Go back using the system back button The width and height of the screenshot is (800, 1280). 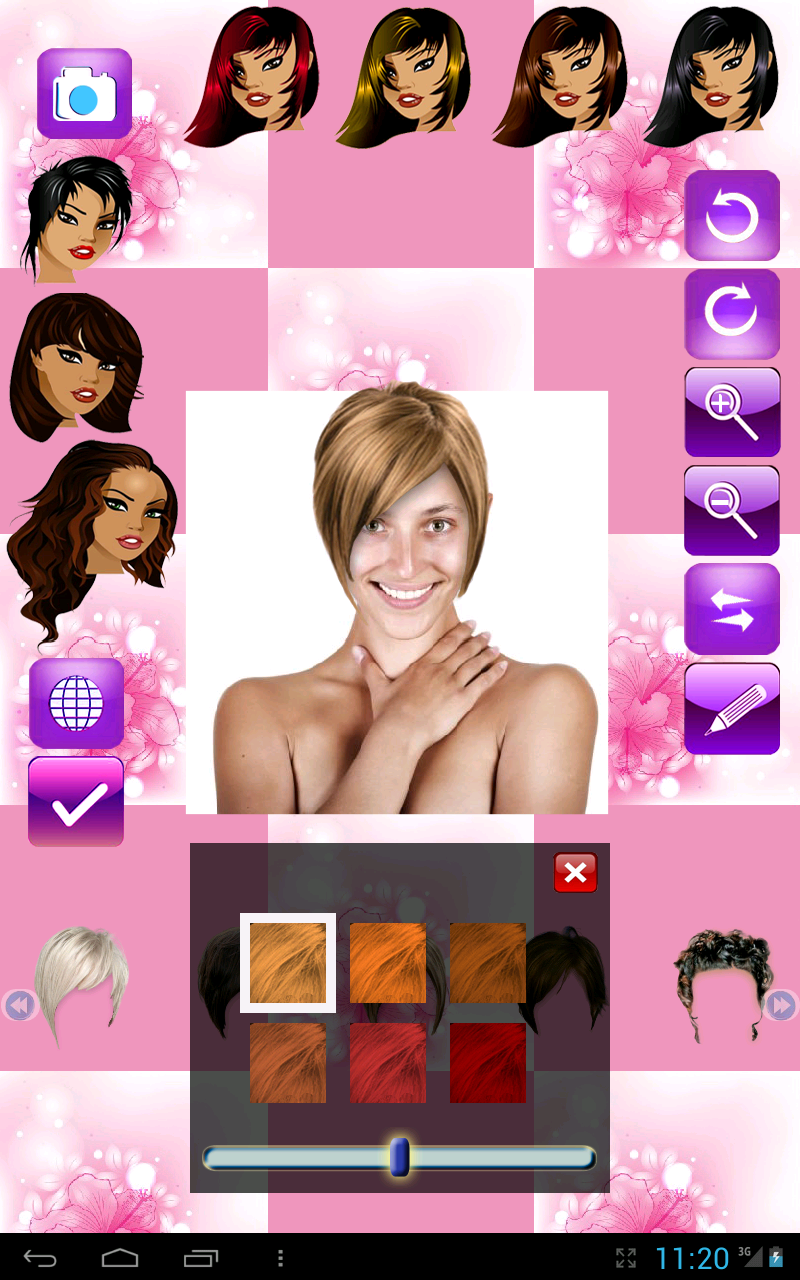[40, 1257]
